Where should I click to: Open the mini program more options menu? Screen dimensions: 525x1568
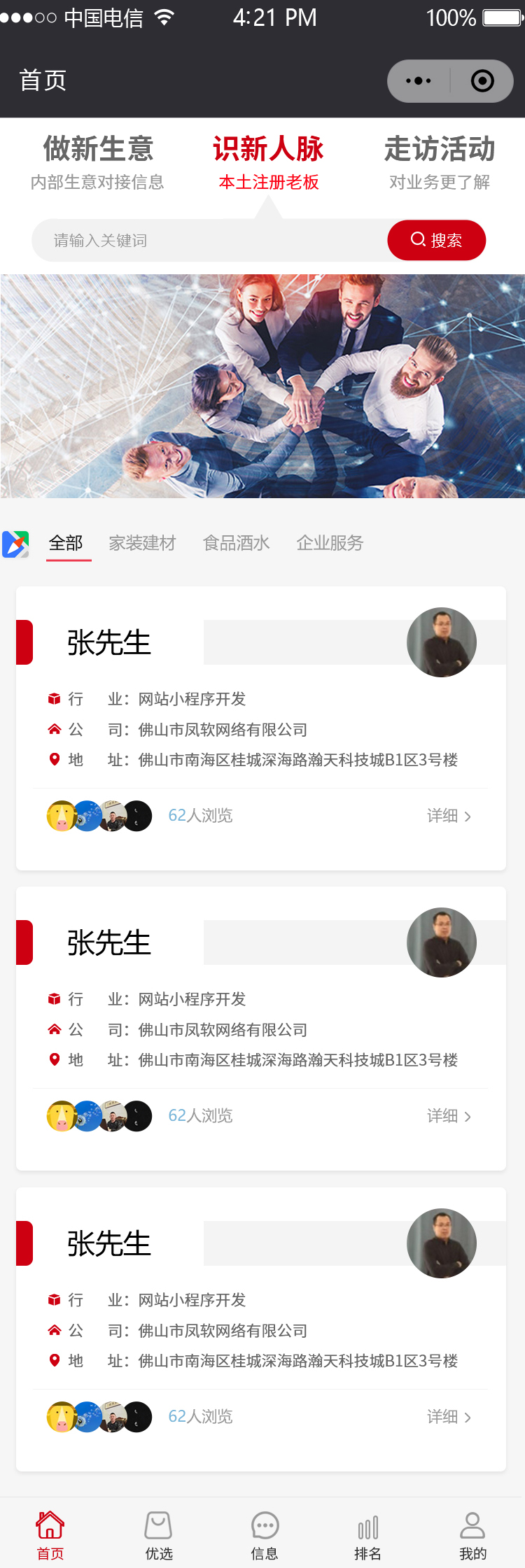[419, 81]
